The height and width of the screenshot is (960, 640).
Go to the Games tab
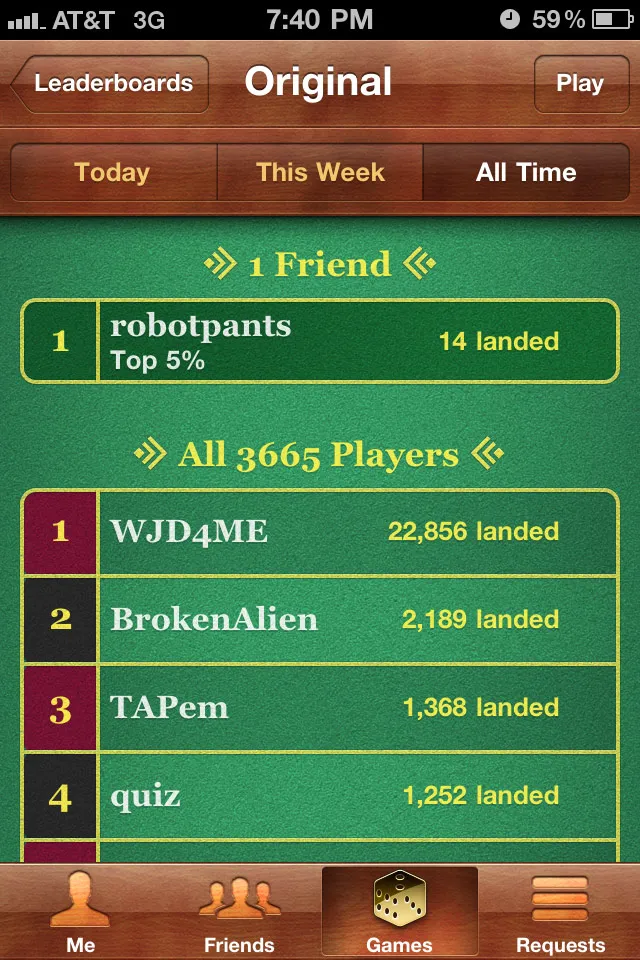point(399,912)
